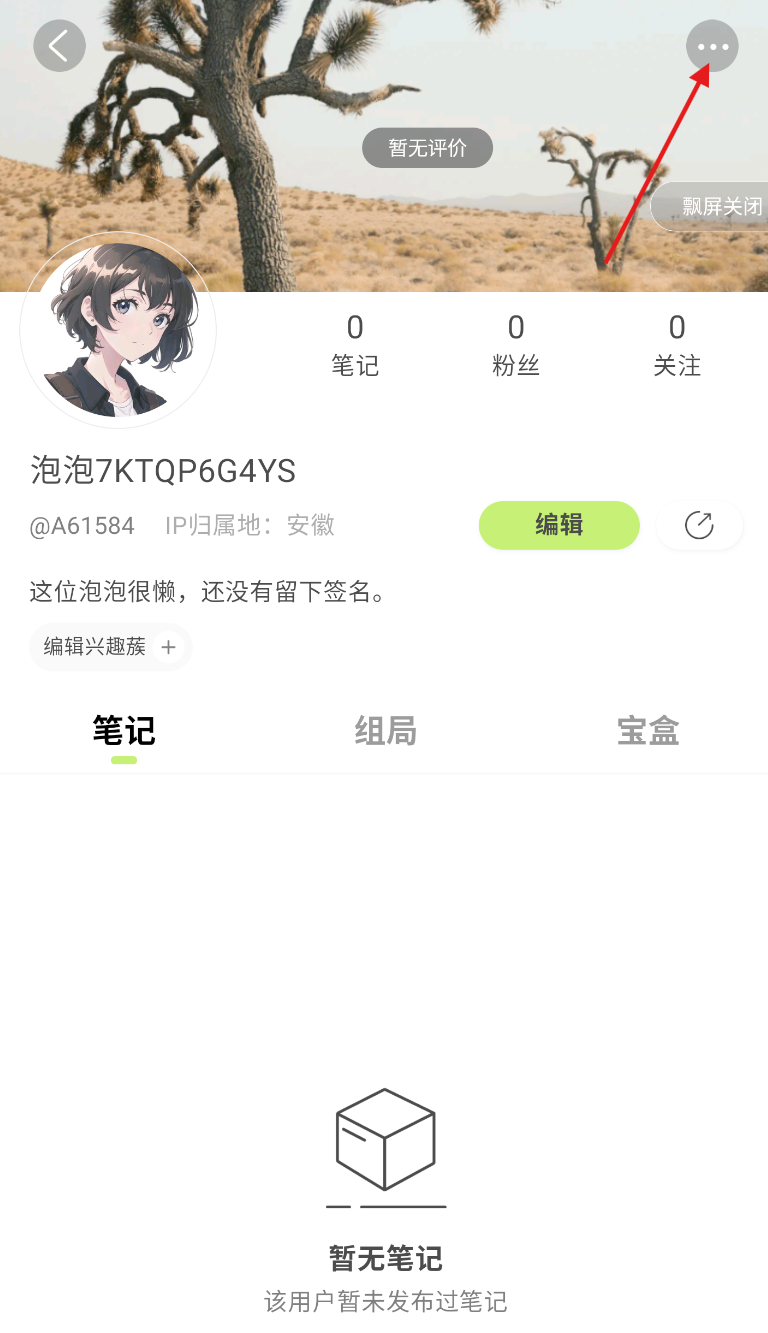Switch to the 宝盒 tab
Image resolution: width=768 pixels, height=1333 pixels.
[x=648, y=731]
